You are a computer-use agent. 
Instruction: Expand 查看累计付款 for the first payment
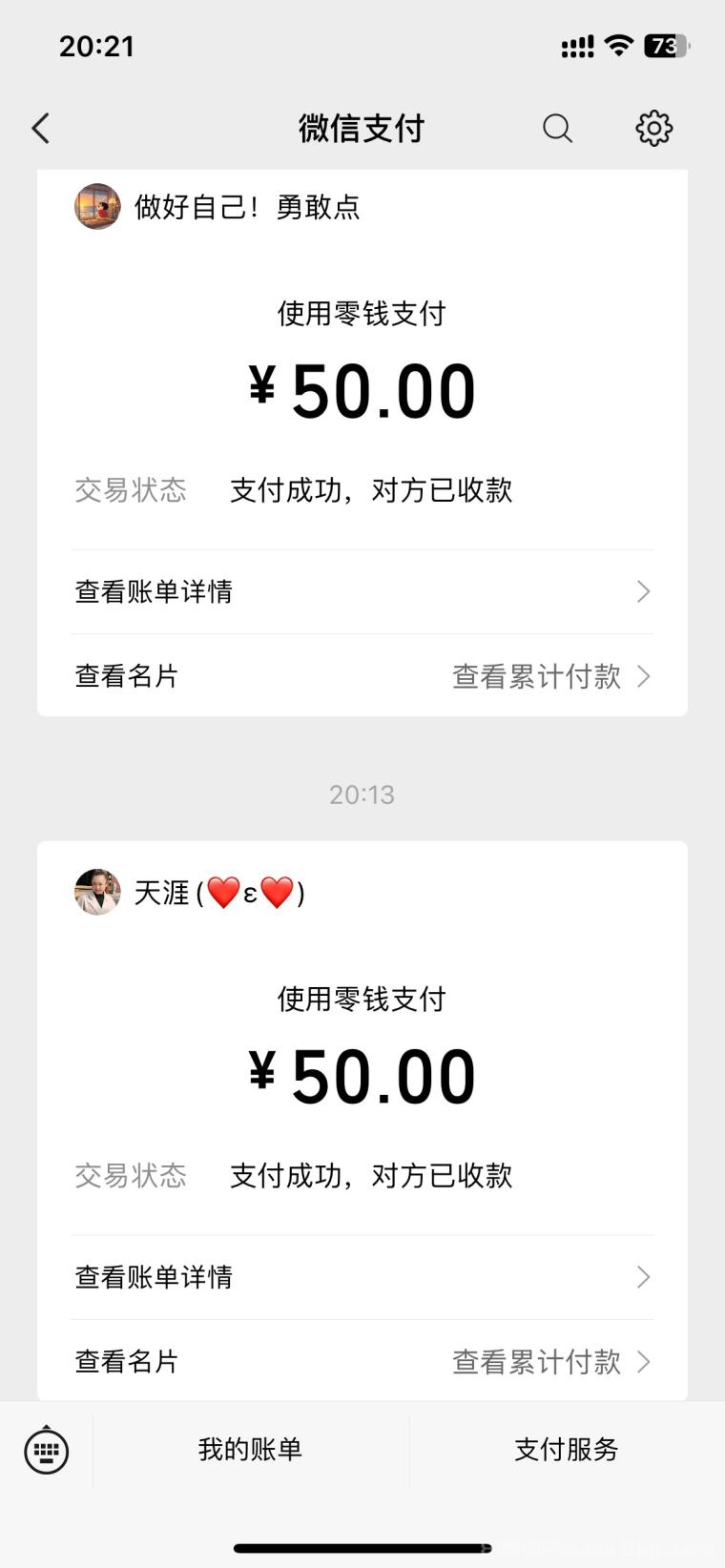pos(537,676)
